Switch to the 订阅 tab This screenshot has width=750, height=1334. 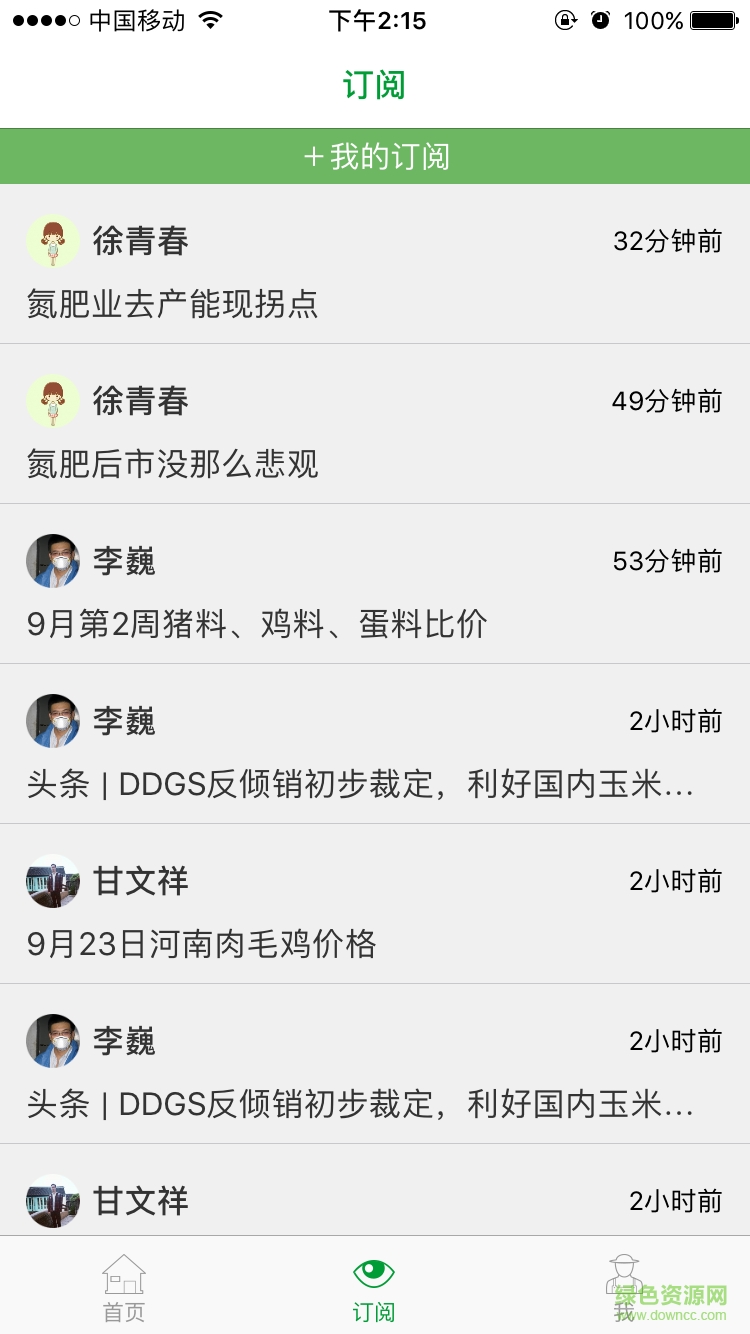point(374,1290)
